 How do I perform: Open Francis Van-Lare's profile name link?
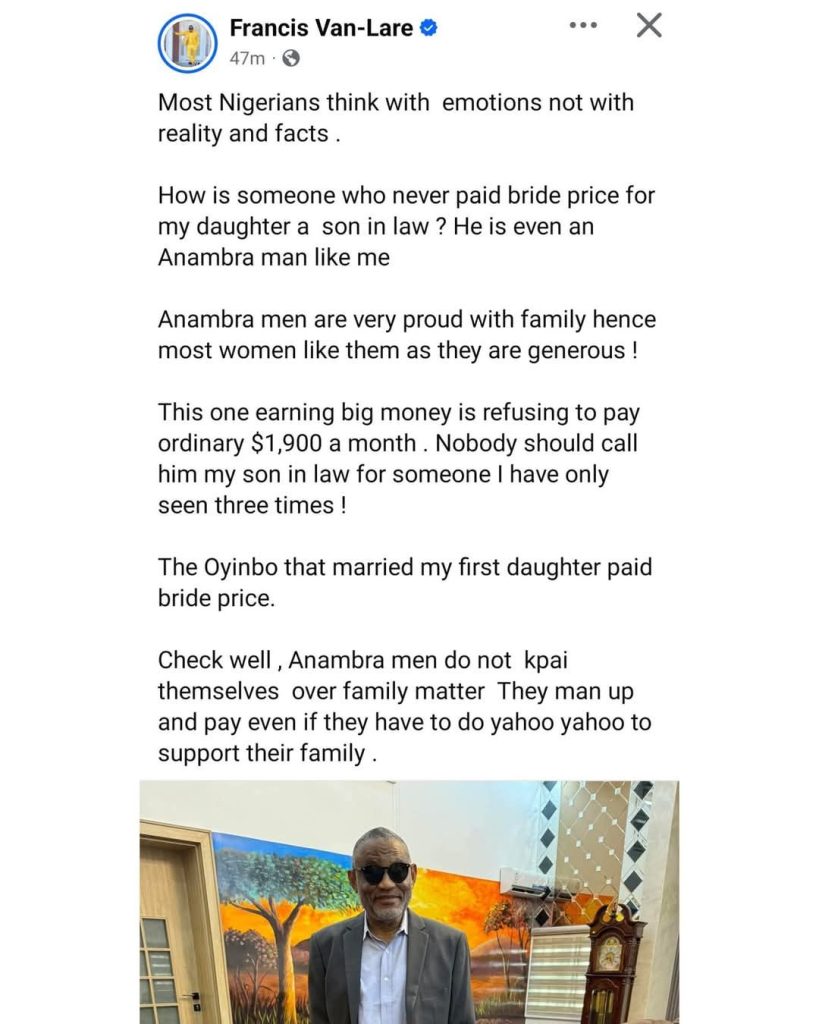pos(320,29)
